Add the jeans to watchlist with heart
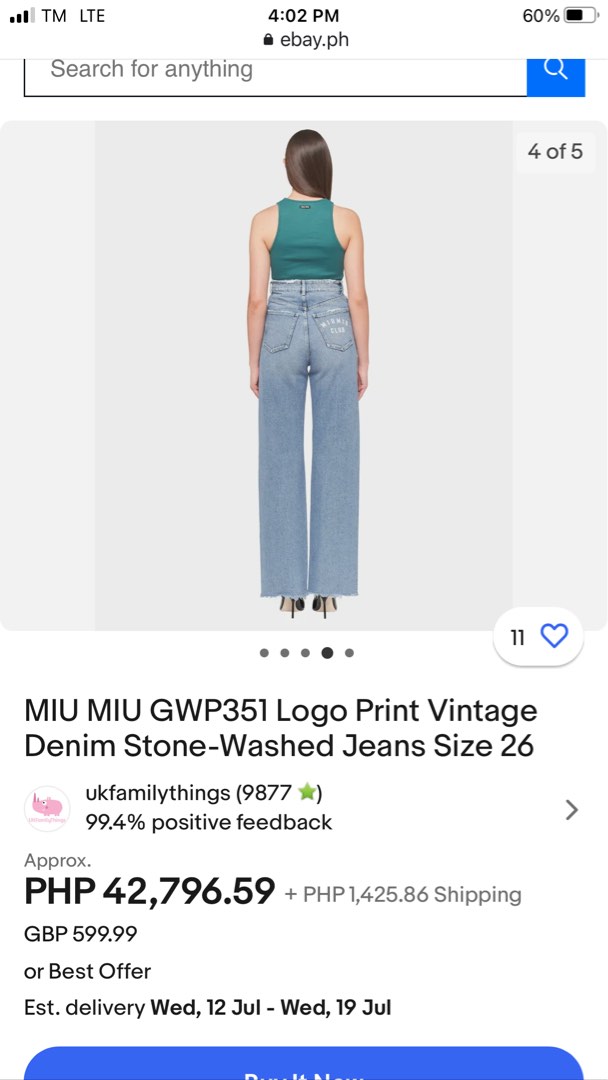Viewport: 608px width, 1080px height. tap(553, 636)
